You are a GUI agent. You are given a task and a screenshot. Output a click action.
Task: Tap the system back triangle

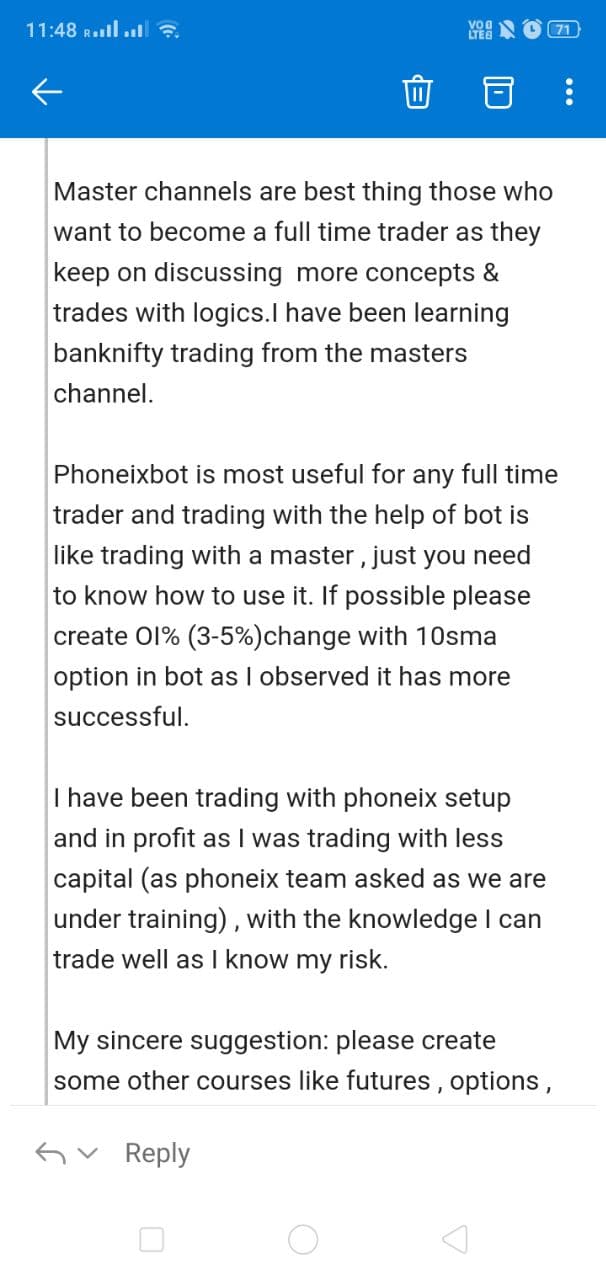[454, 1240]
